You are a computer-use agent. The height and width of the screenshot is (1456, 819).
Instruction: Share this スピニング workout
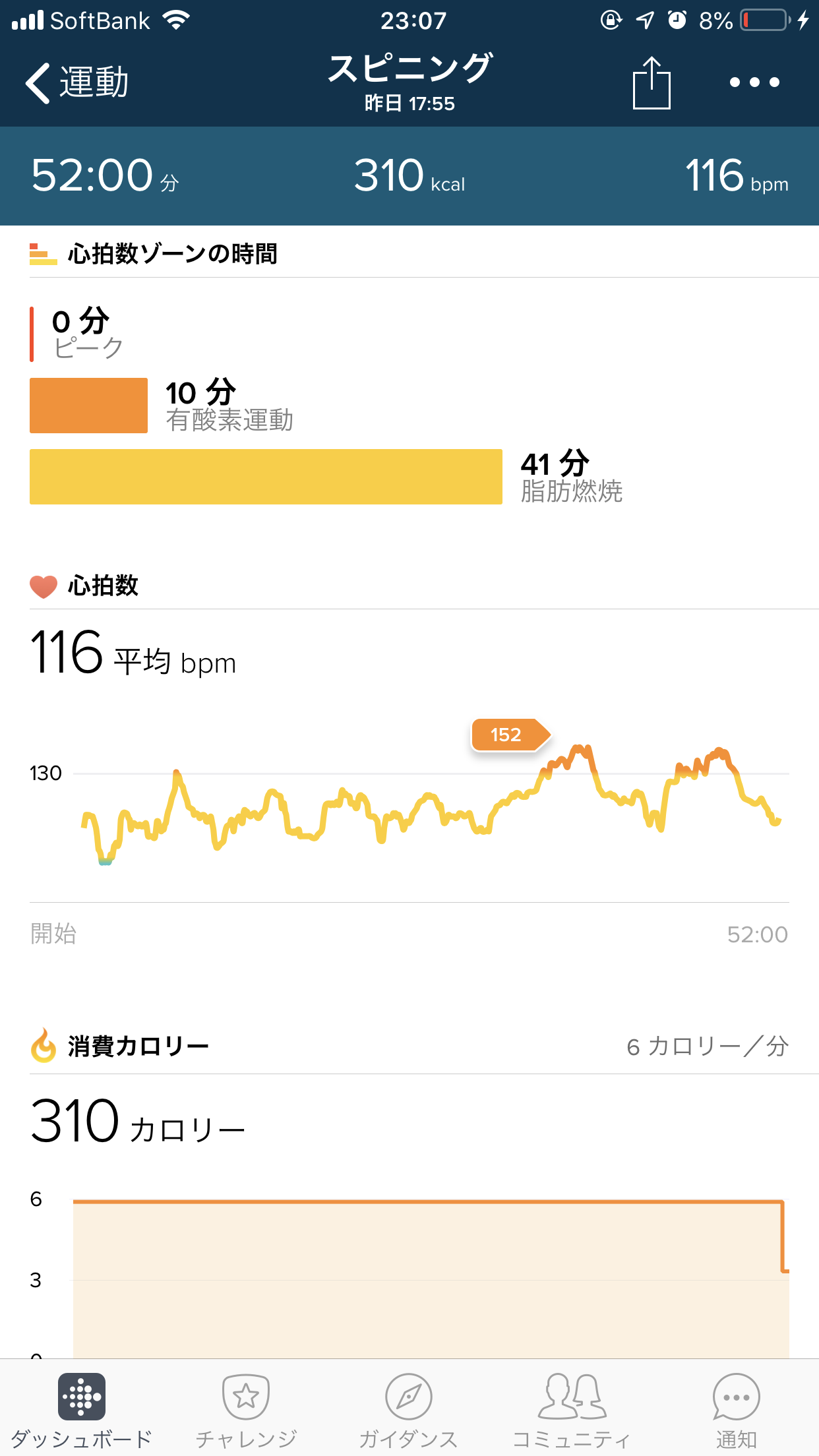(652, 83)
